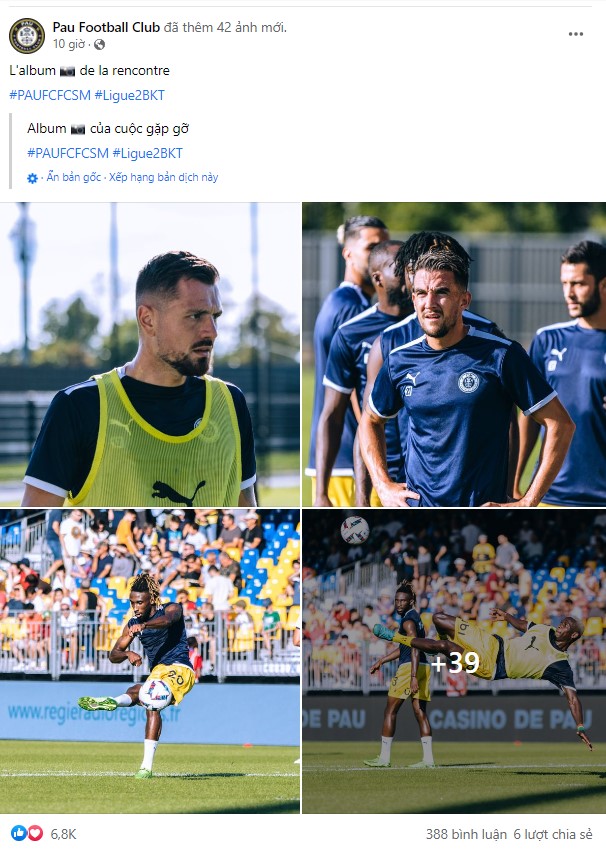Open the #PAUFCFCSM hashtag in original caption

48,95
